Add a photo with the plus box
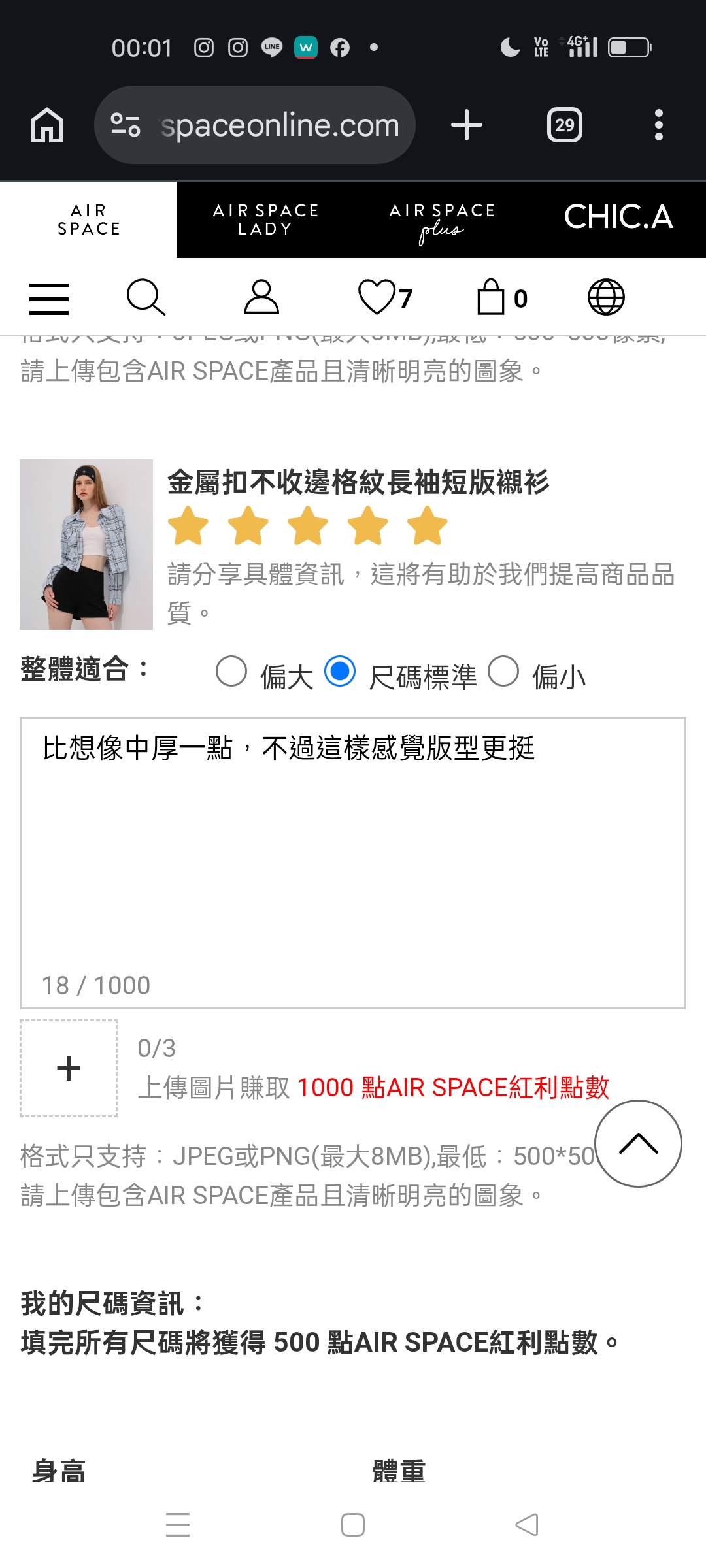706x1568 pixels. click(69, 1068)
